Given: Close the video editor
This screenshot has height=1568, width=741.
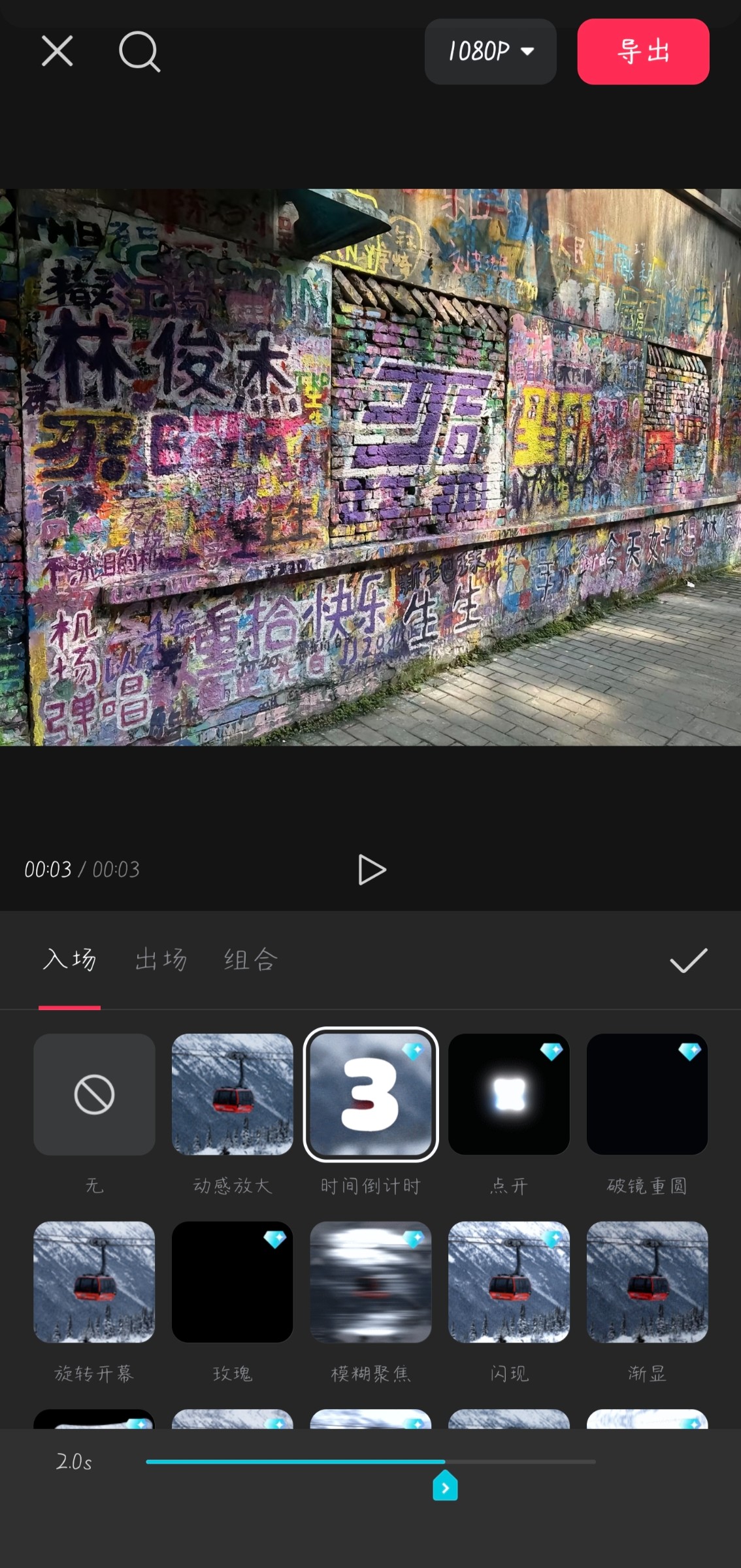Looking at the screenshot, I should [57, 51].
